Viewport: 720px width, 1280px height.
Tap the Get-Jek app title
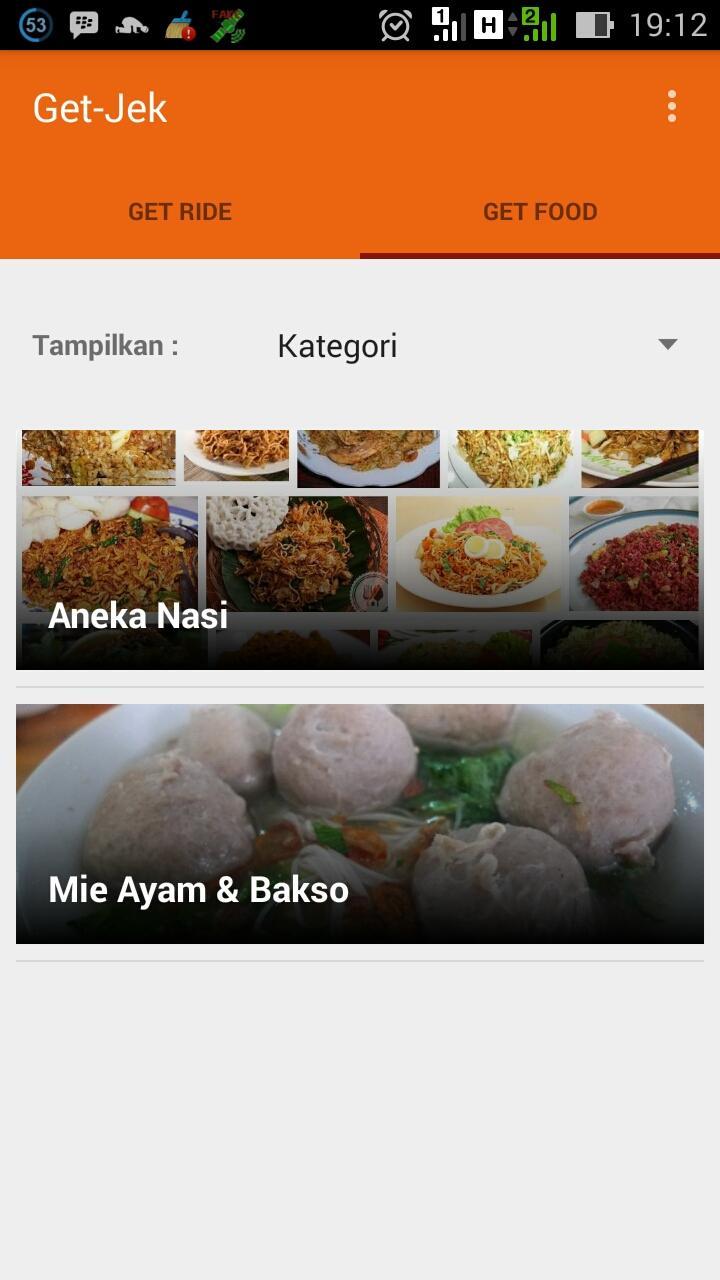100,107
